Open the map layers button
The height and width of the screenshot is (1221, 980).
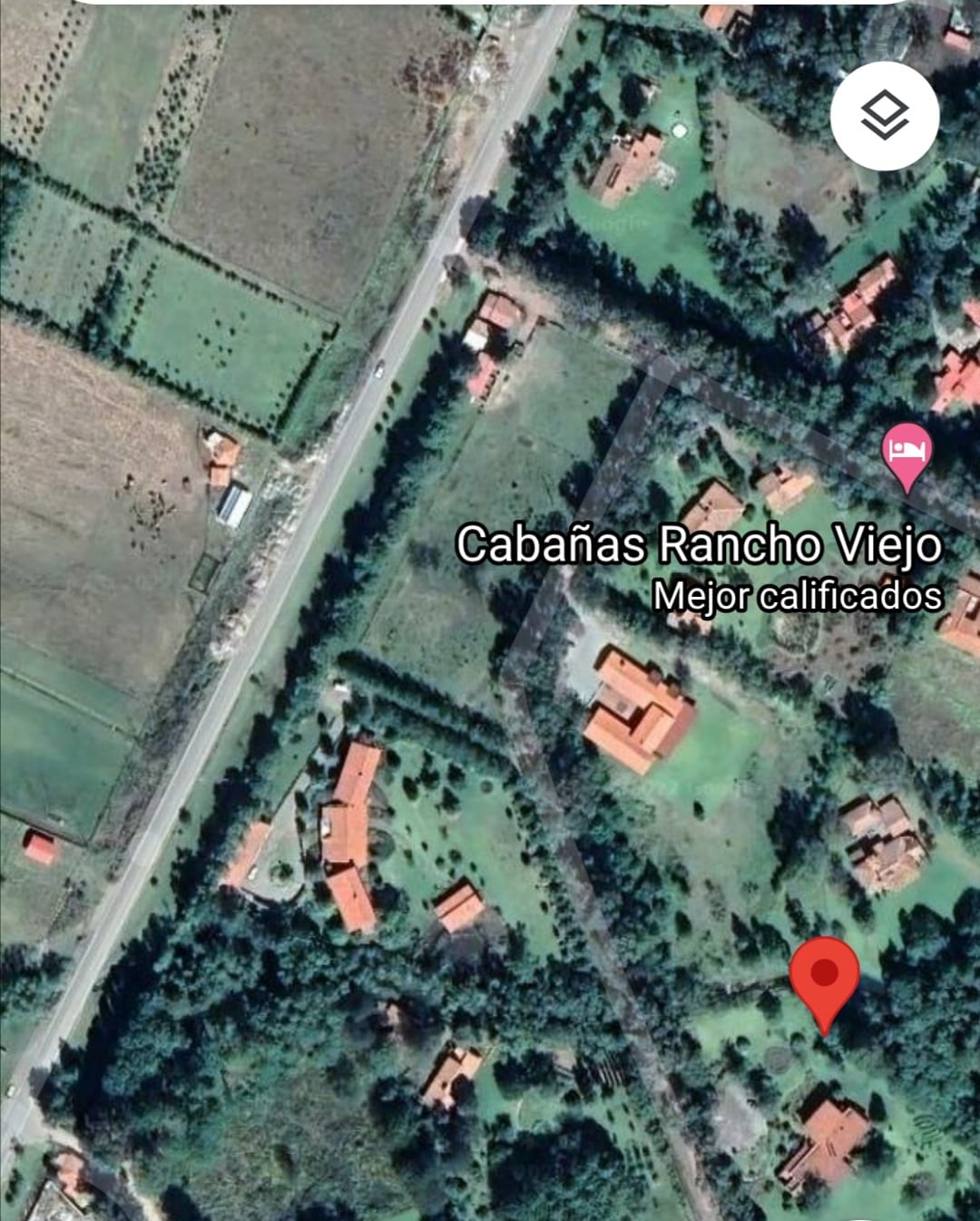tap(884, 116)
